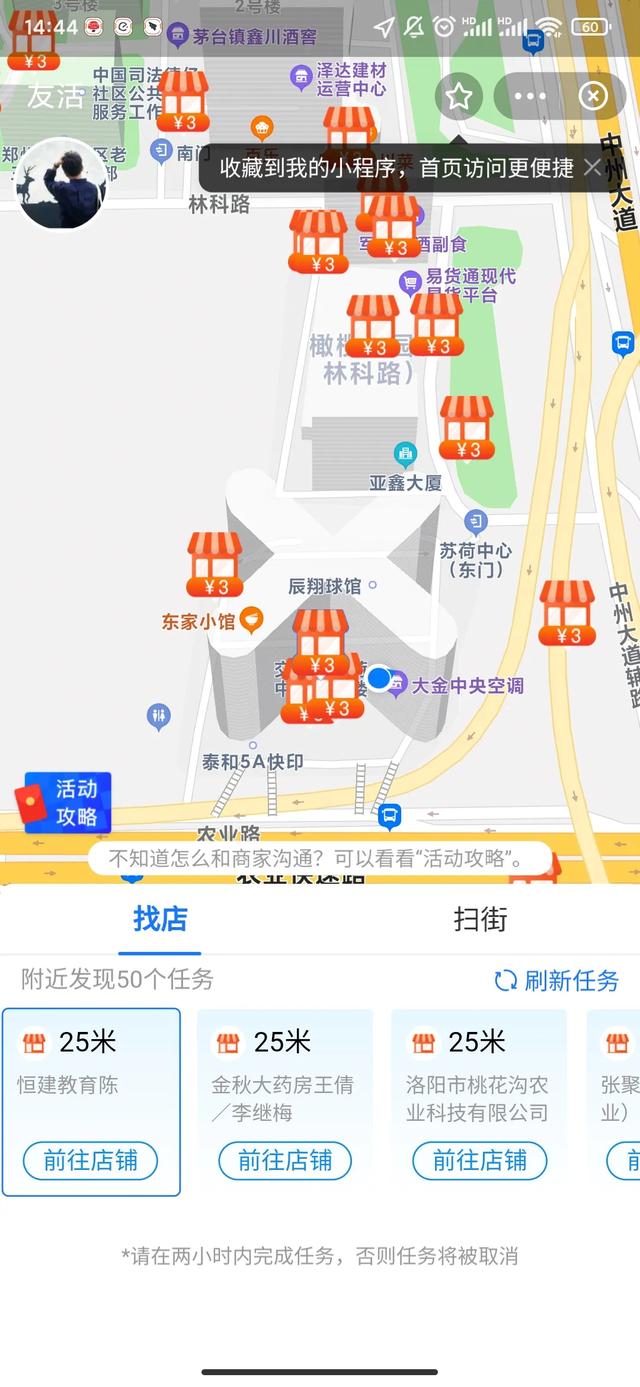Open the 活动攻略 guide button
This screenshot has height=1387, width=640.
(64, 803)
